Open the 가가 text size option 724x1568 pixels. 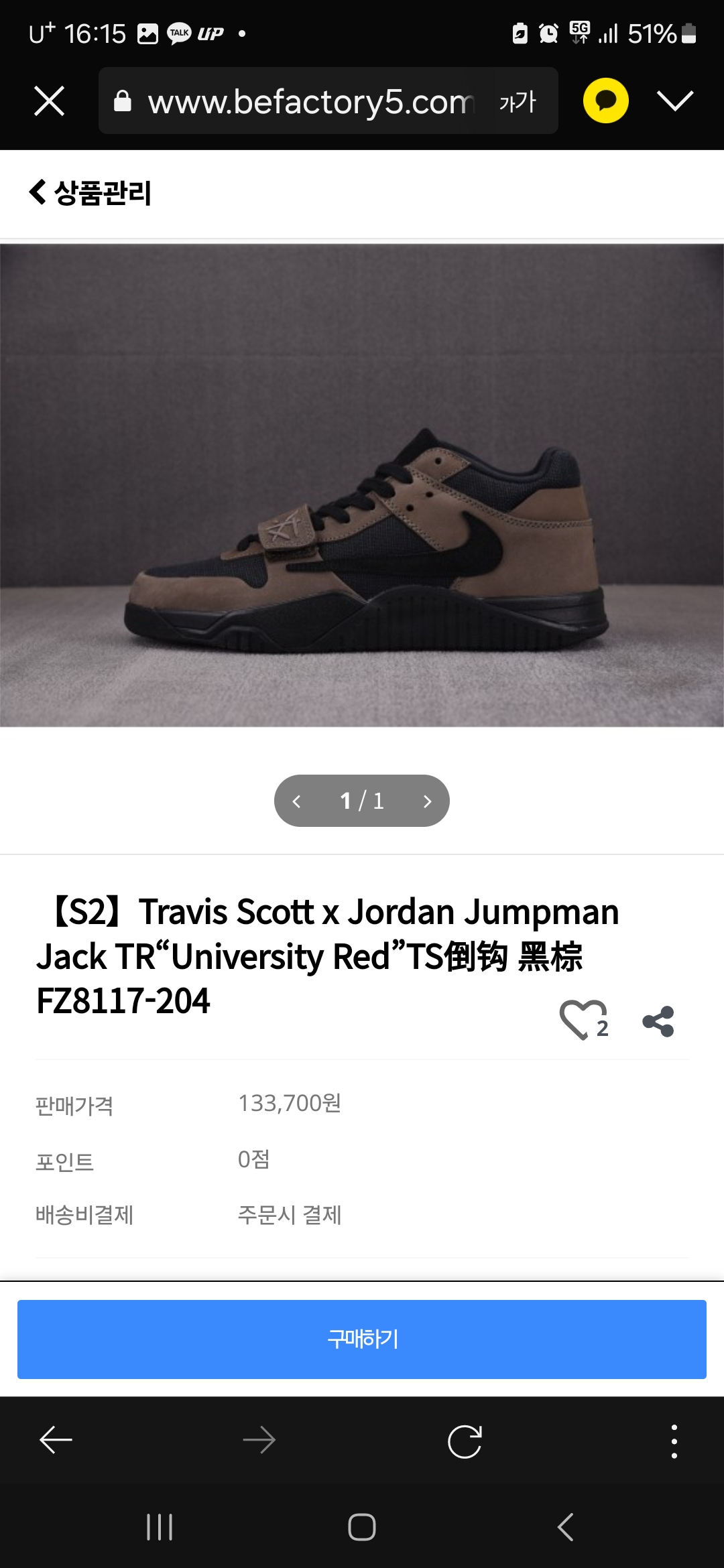click(518, 102)
